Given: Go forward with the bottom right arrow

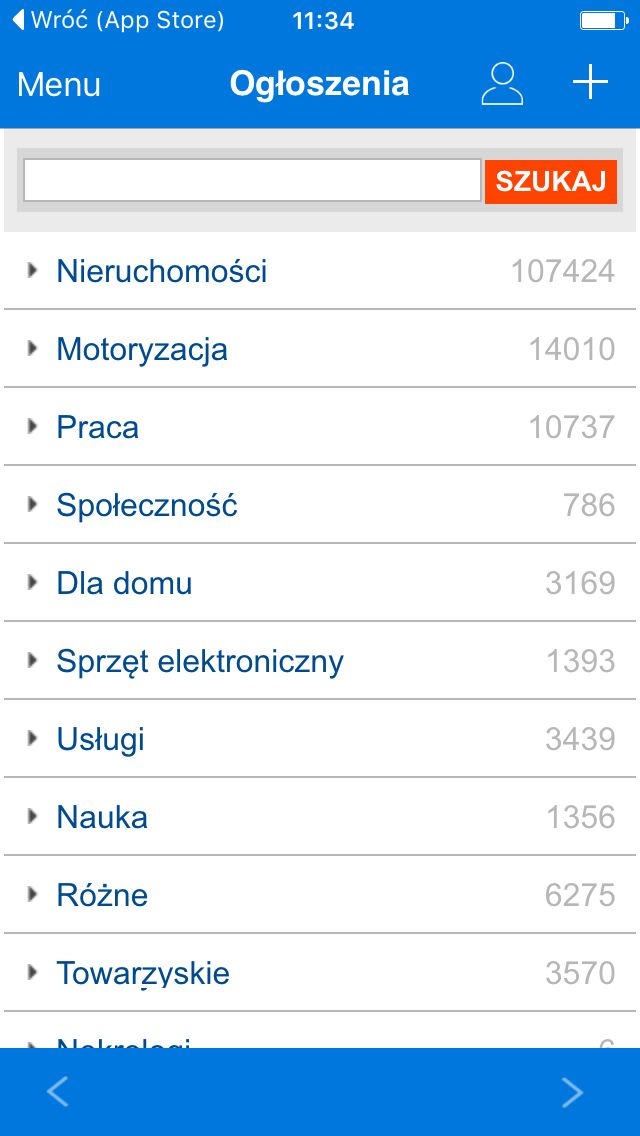Looking at the screenshot, I should coord(573,1092).
